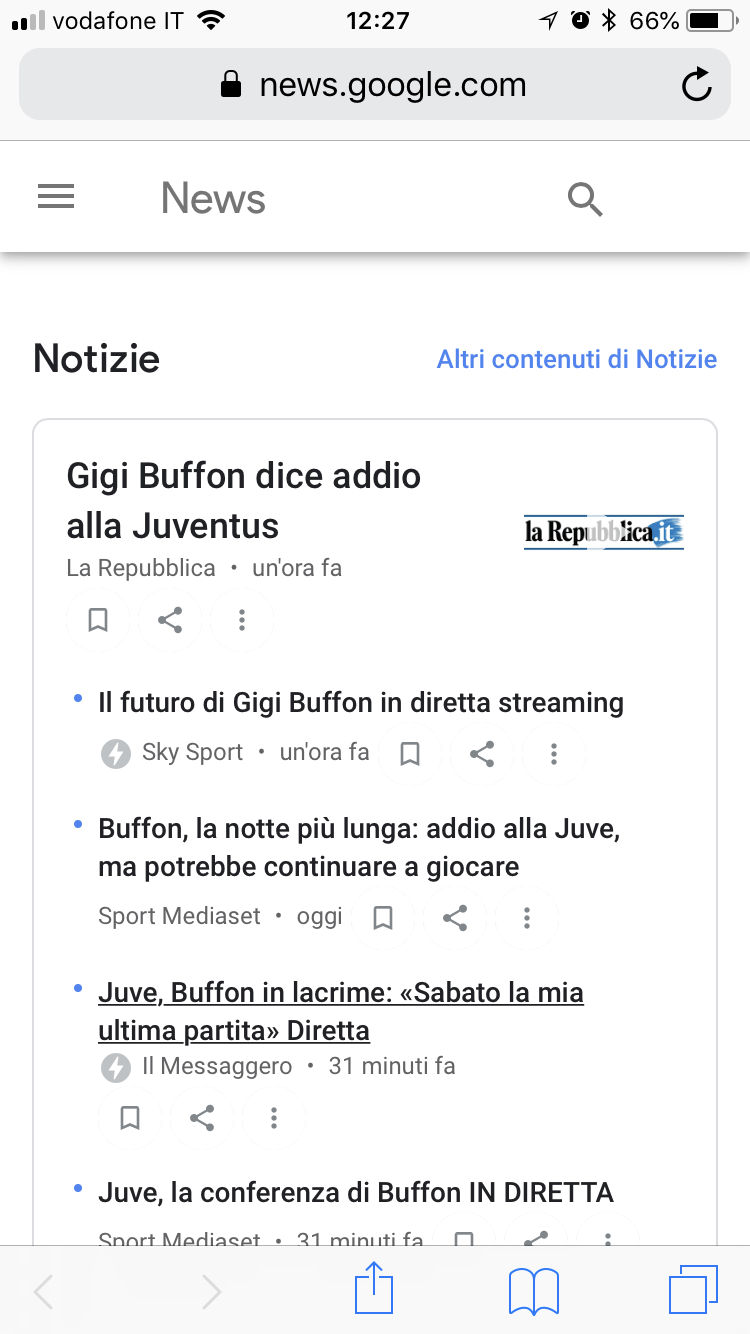Open Safari's share sheet

[x=373, y=1288]
